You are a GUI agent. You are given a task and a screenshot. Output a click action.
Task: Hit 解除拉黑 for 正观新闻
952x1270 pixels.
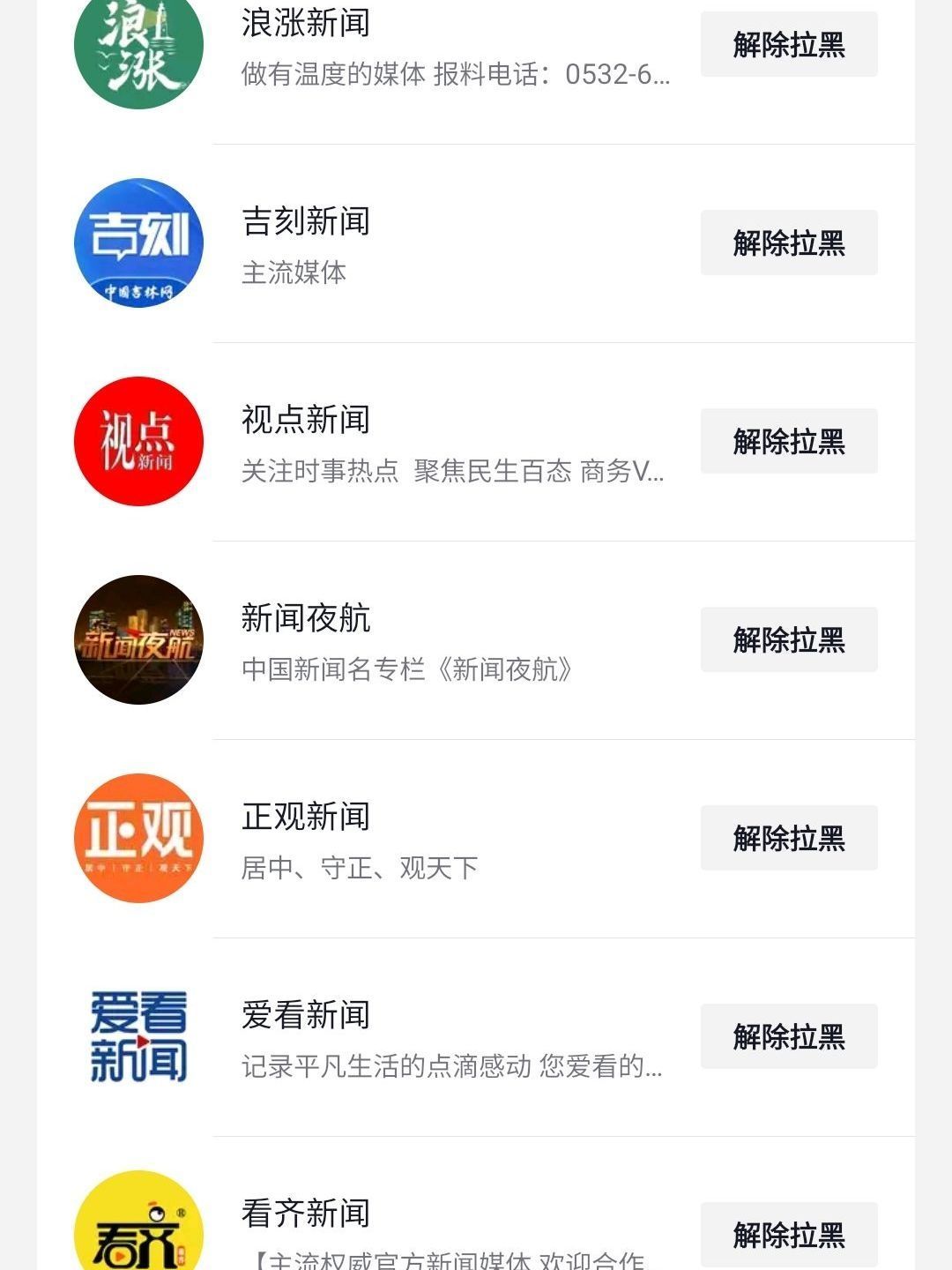tap(789, 838)
